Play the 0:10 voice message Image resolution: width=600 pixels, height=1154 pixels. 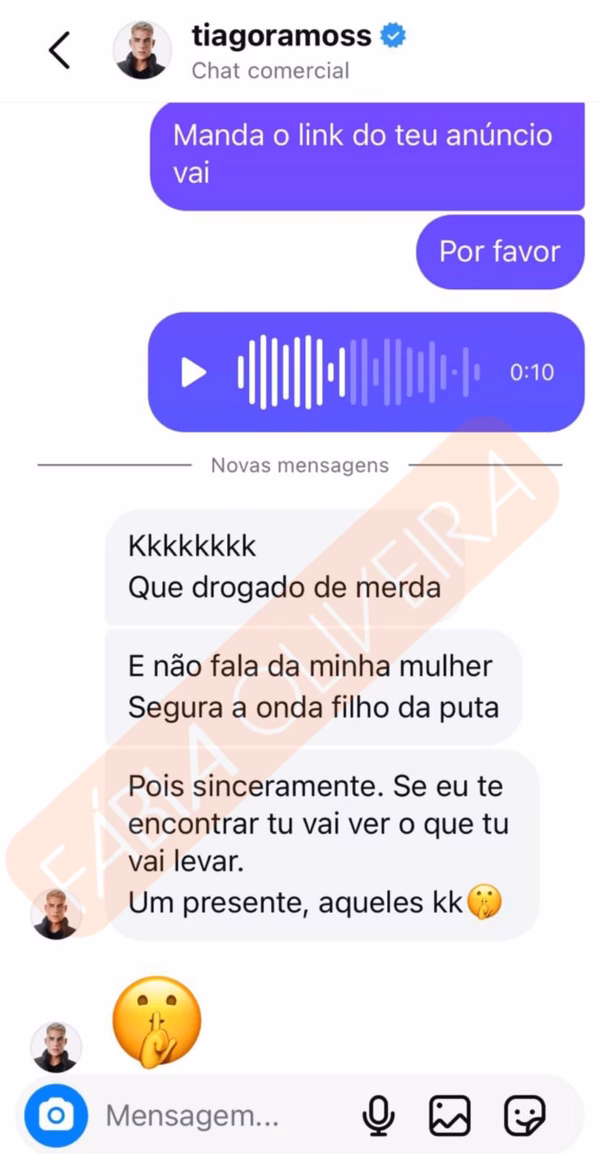193,373
